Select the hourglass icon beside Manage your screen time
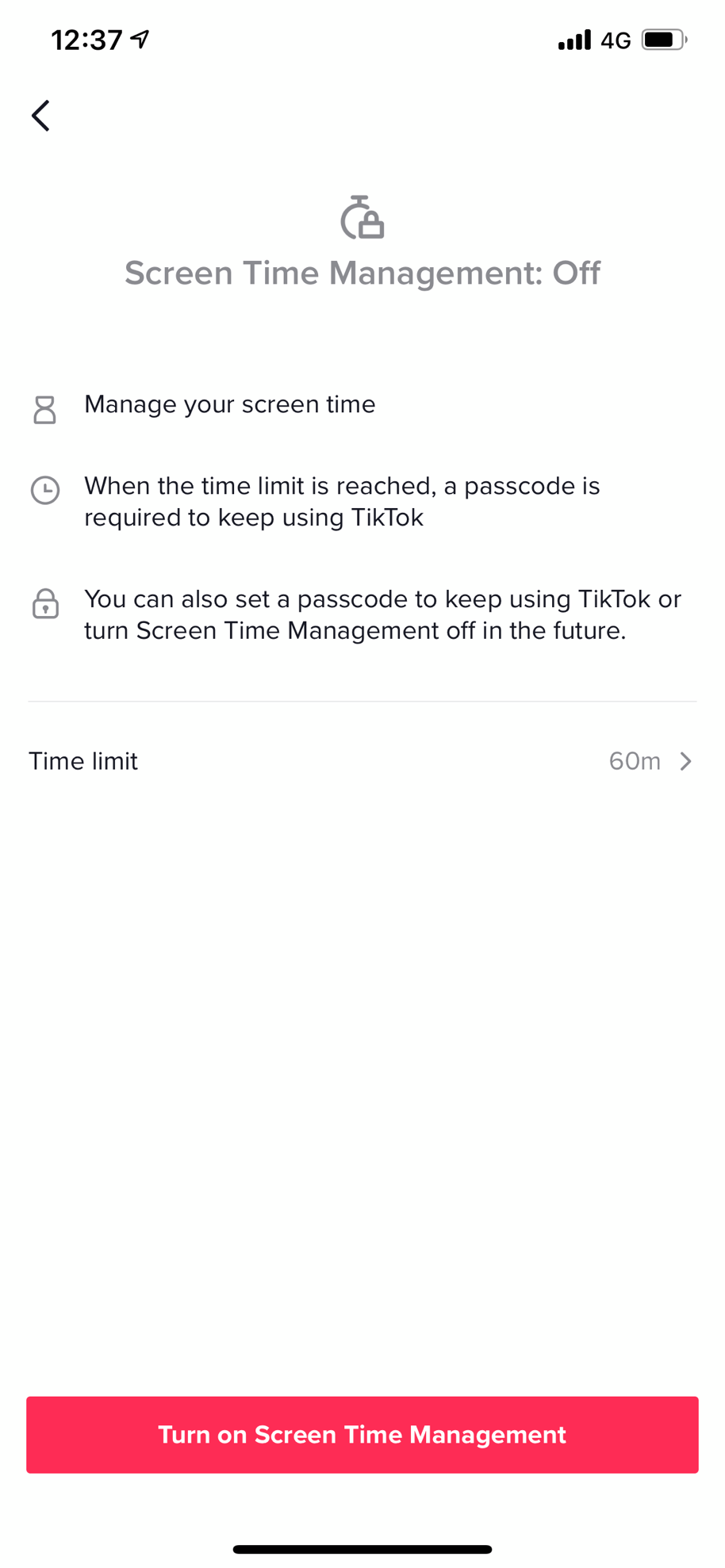The image size is (725, 1568). pyautogui.click(x=45, y=411)
